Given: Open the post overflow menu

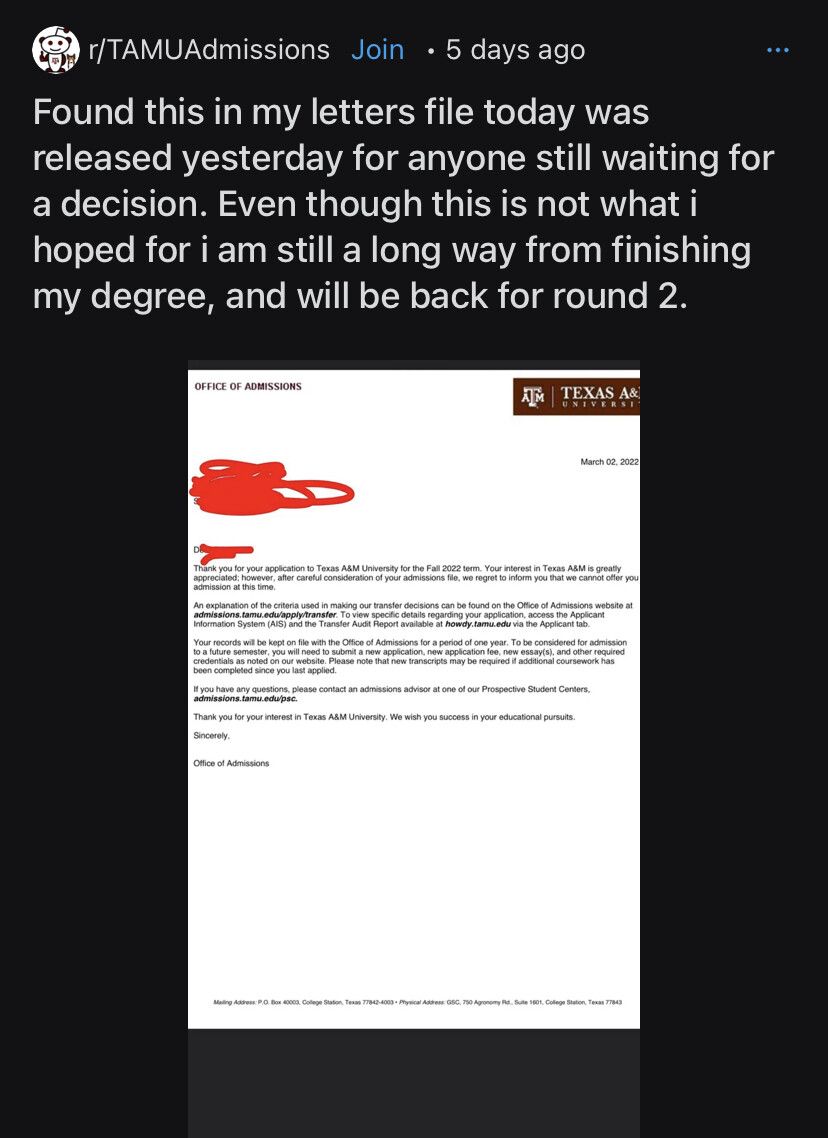Looking at the screenshot, I should pos(777,50).
